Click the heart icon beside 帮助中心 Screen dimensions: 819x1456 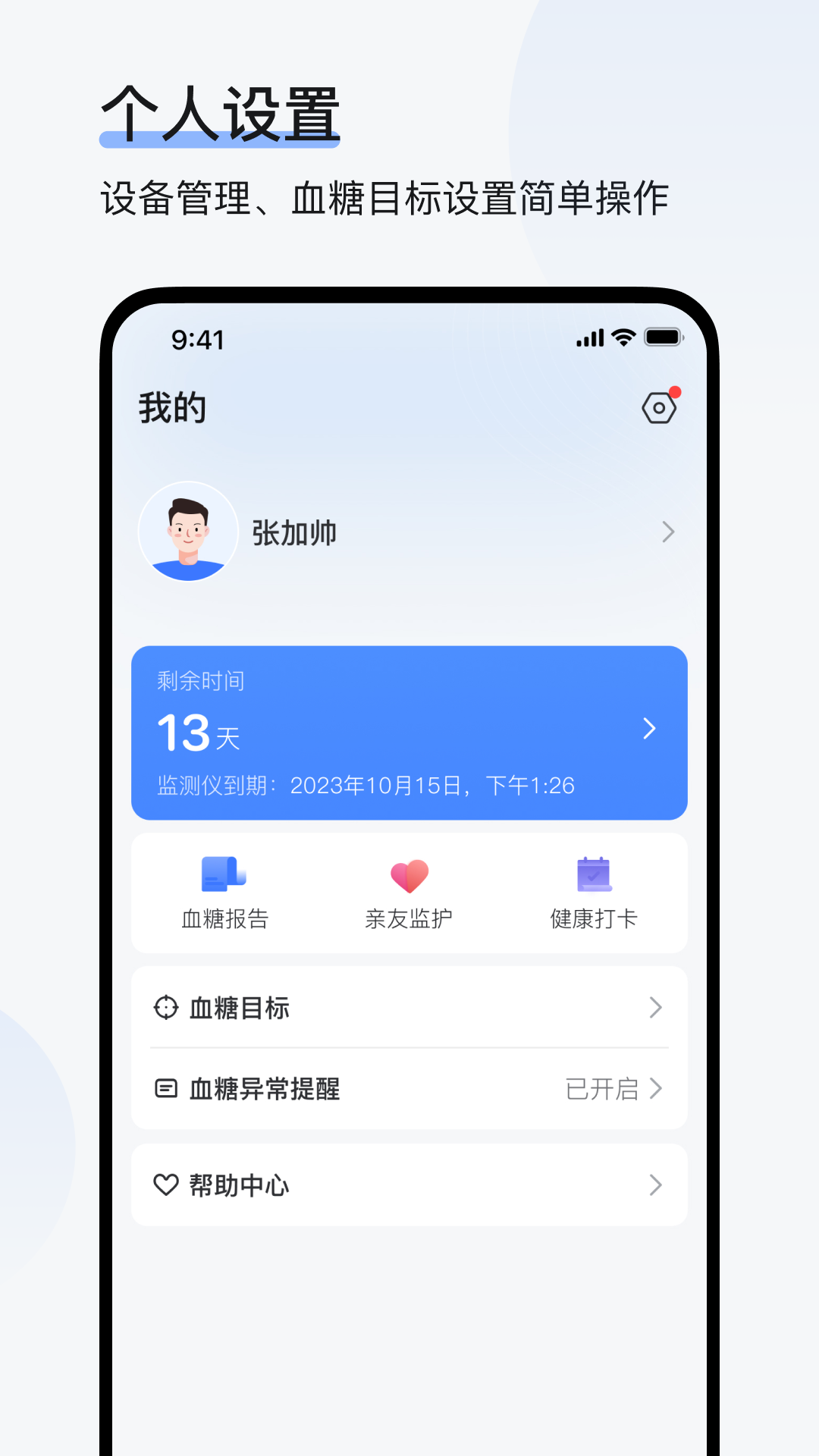click(166, 1185)
